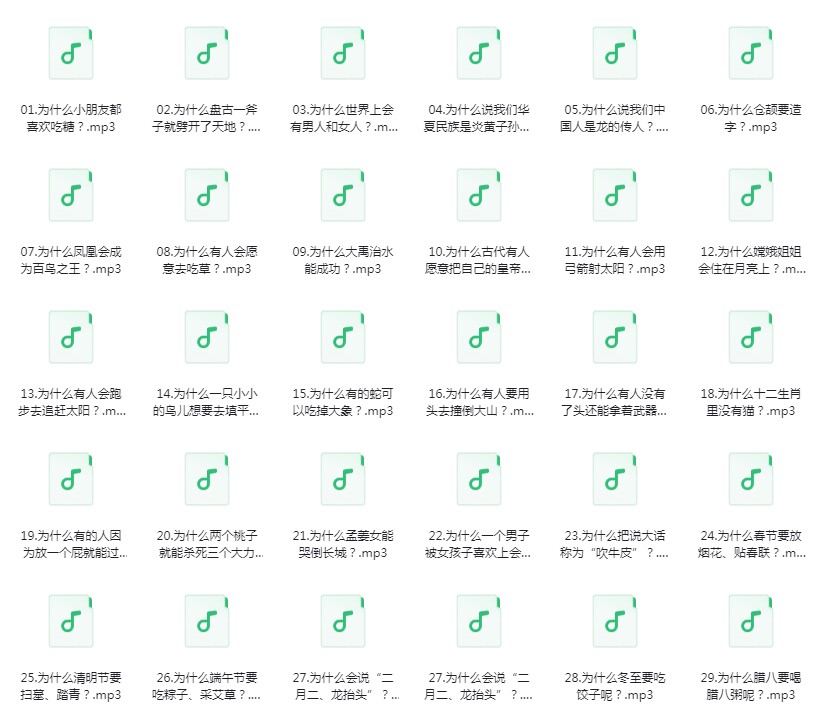
Task: Select 07 phoenix king of birds mp3
Action: point(71,195)
